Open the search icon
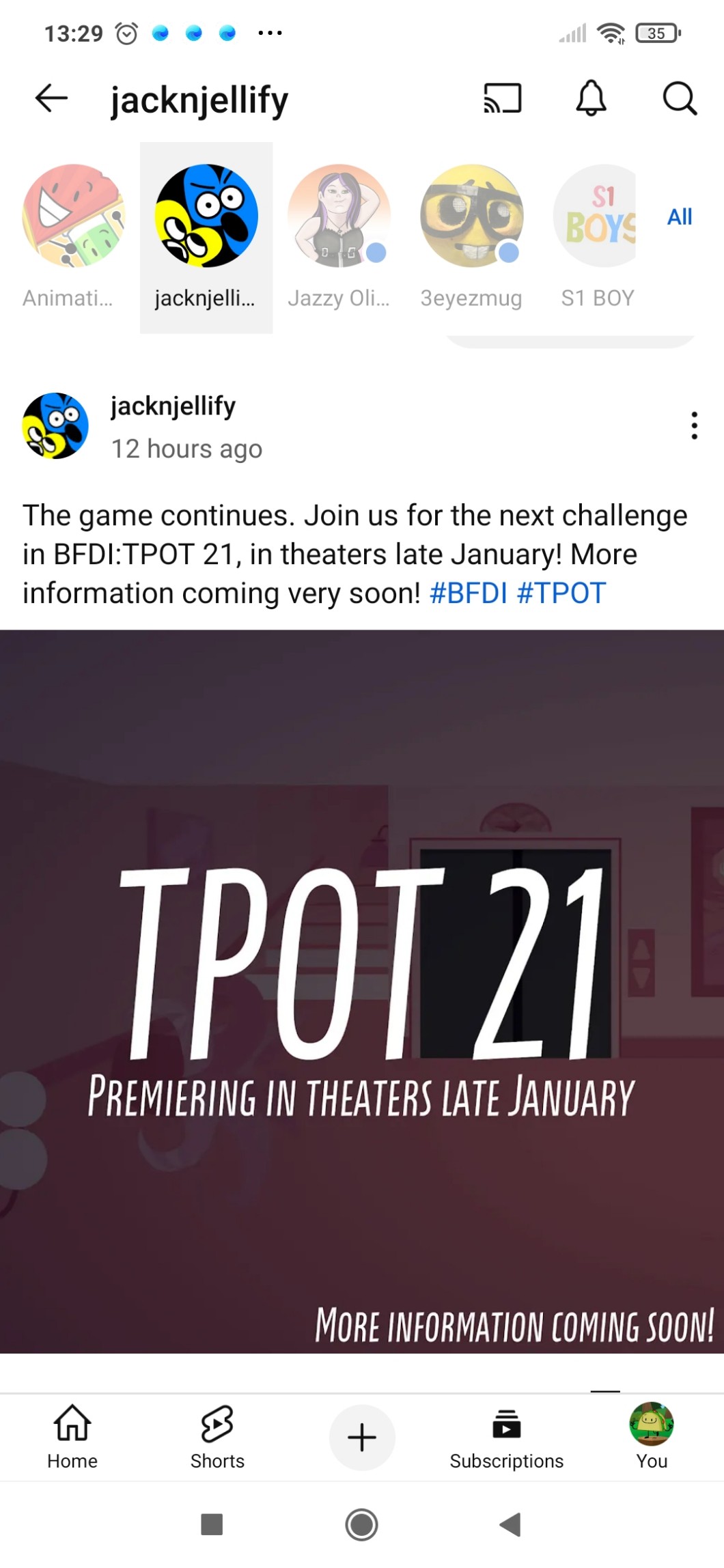Image resolution: width=724 pixels, height=1568 pixels. [680, 98]
